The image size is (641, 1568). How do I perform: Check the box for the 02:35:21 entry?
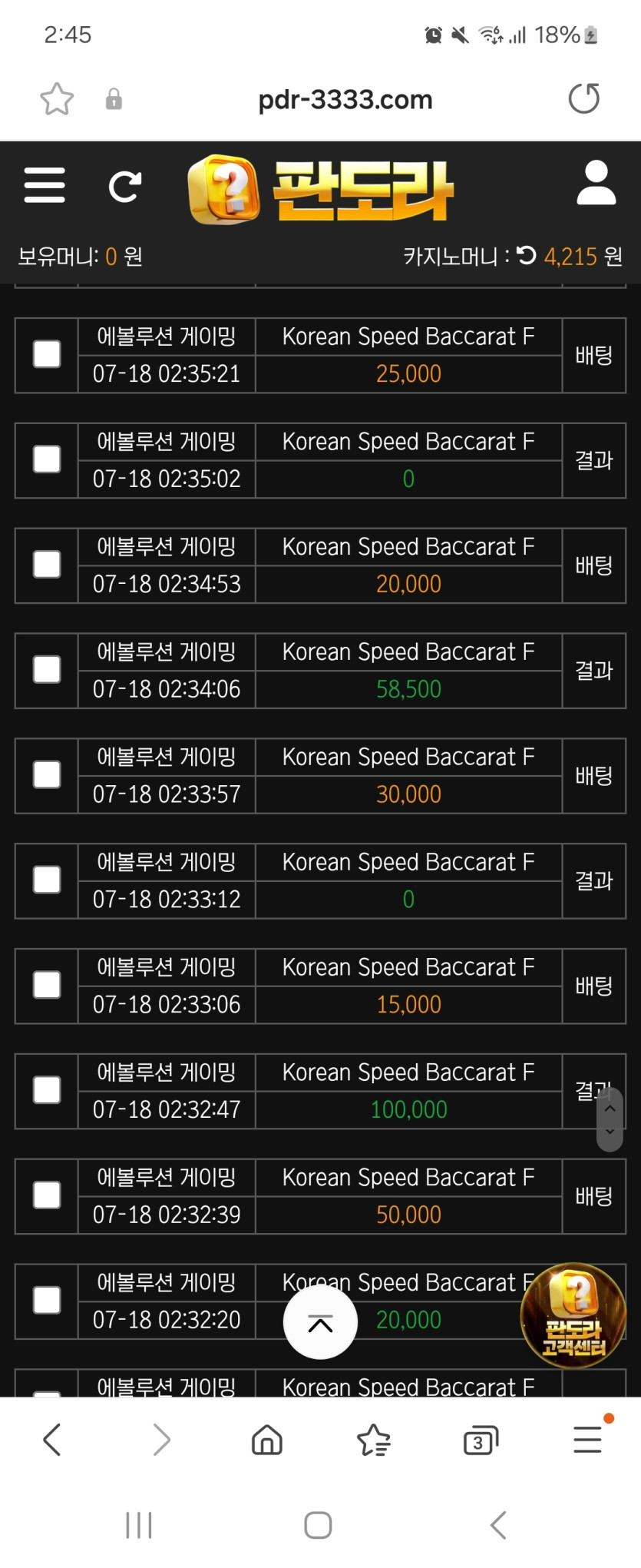click(x=47, y=355)
